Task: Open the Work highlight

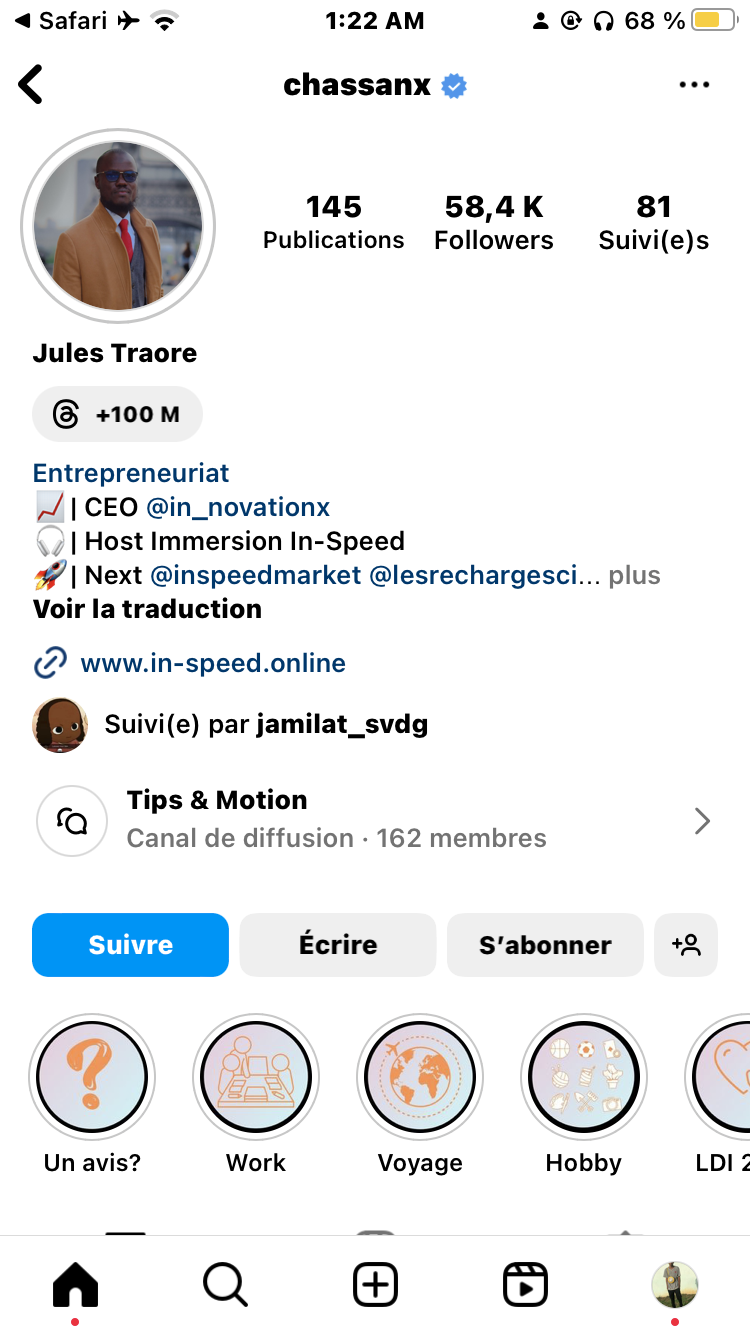Action: [256, 1078]
